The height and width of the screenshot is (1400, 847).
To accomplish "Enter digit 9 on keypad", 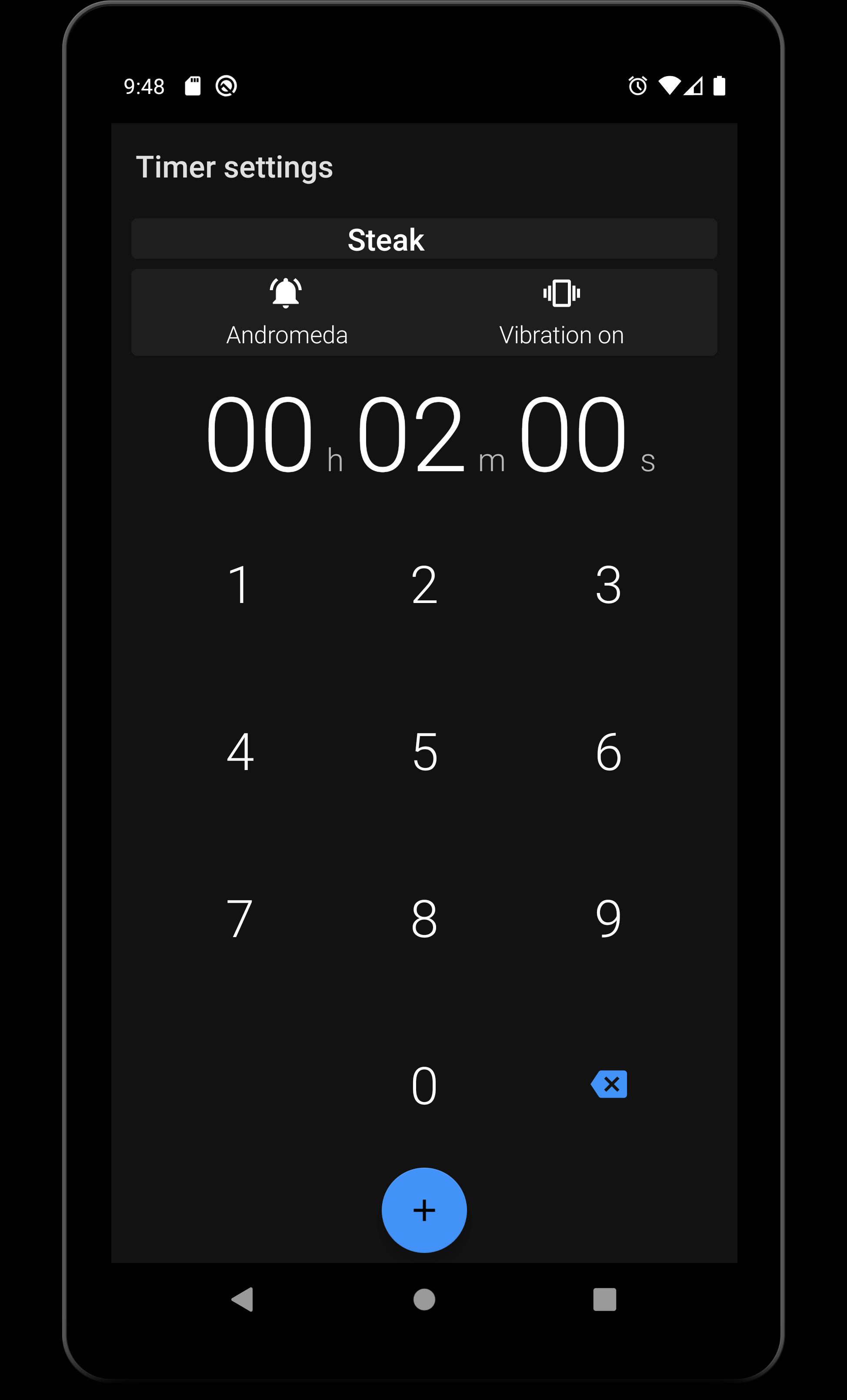I will click(x=608, y=919).
